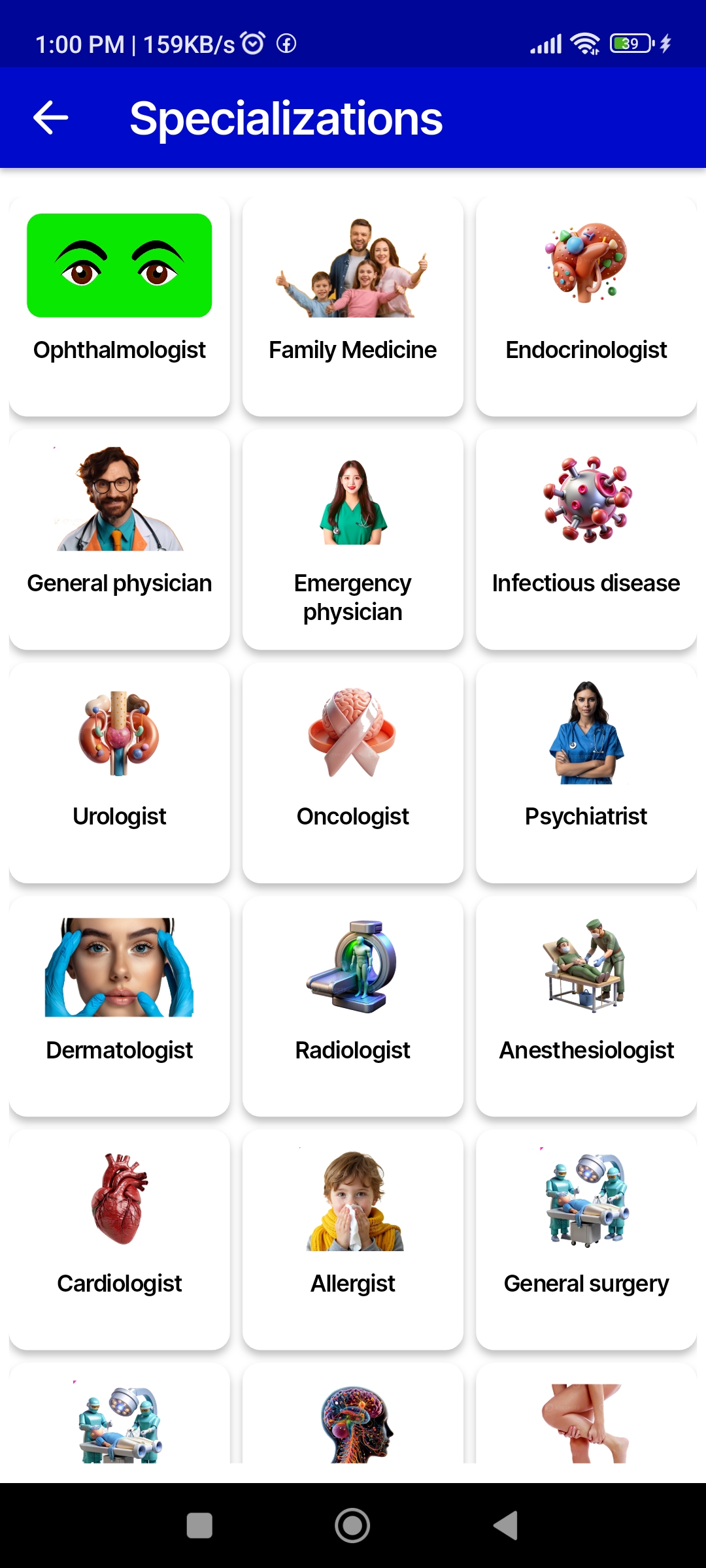The width and height of the screenshot is (706, 1568).
Task: Tap the system home button
Action: click(352, 1526)
